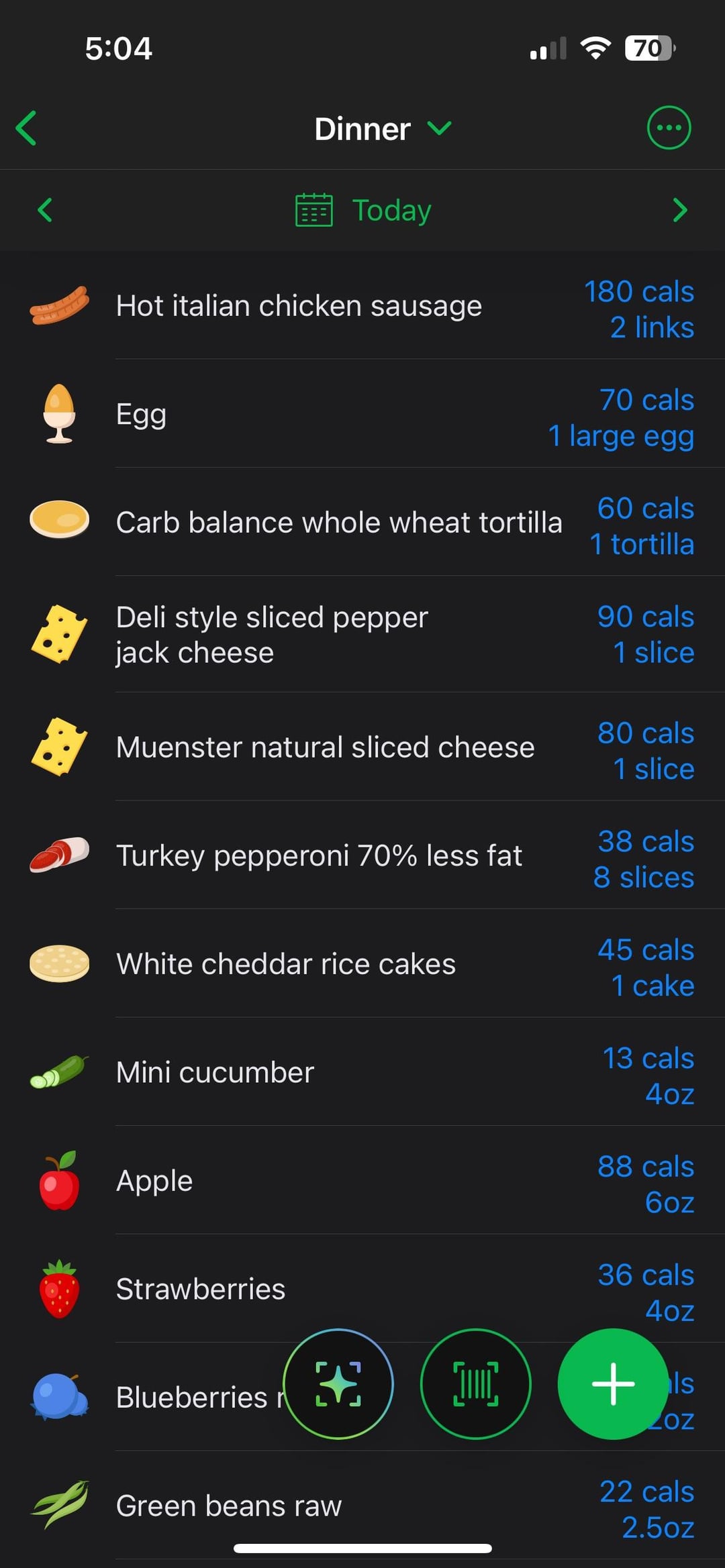Select the Mini cucumber entry

tap(215, 1073)
